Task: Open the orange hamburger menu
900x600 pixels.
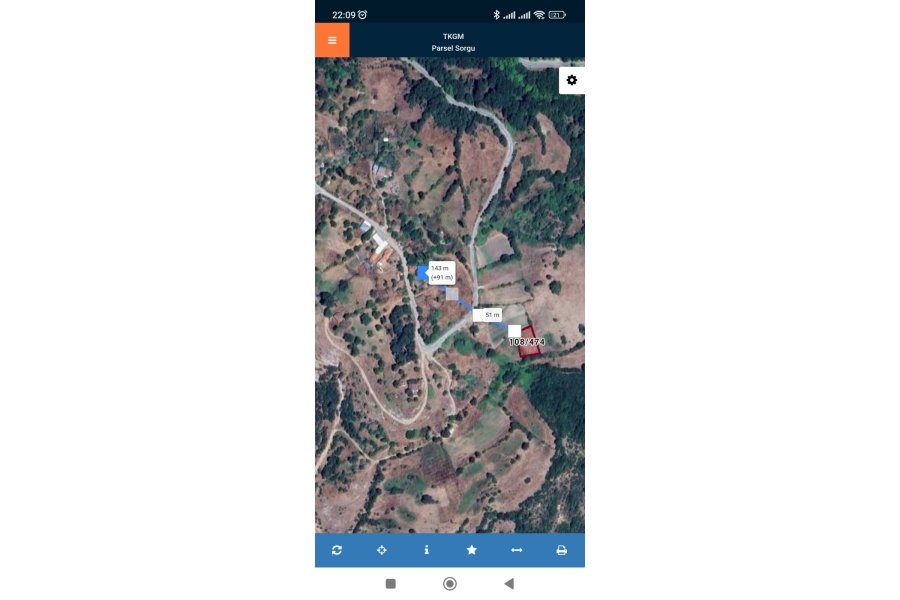Action: click(x=332, y=40)
